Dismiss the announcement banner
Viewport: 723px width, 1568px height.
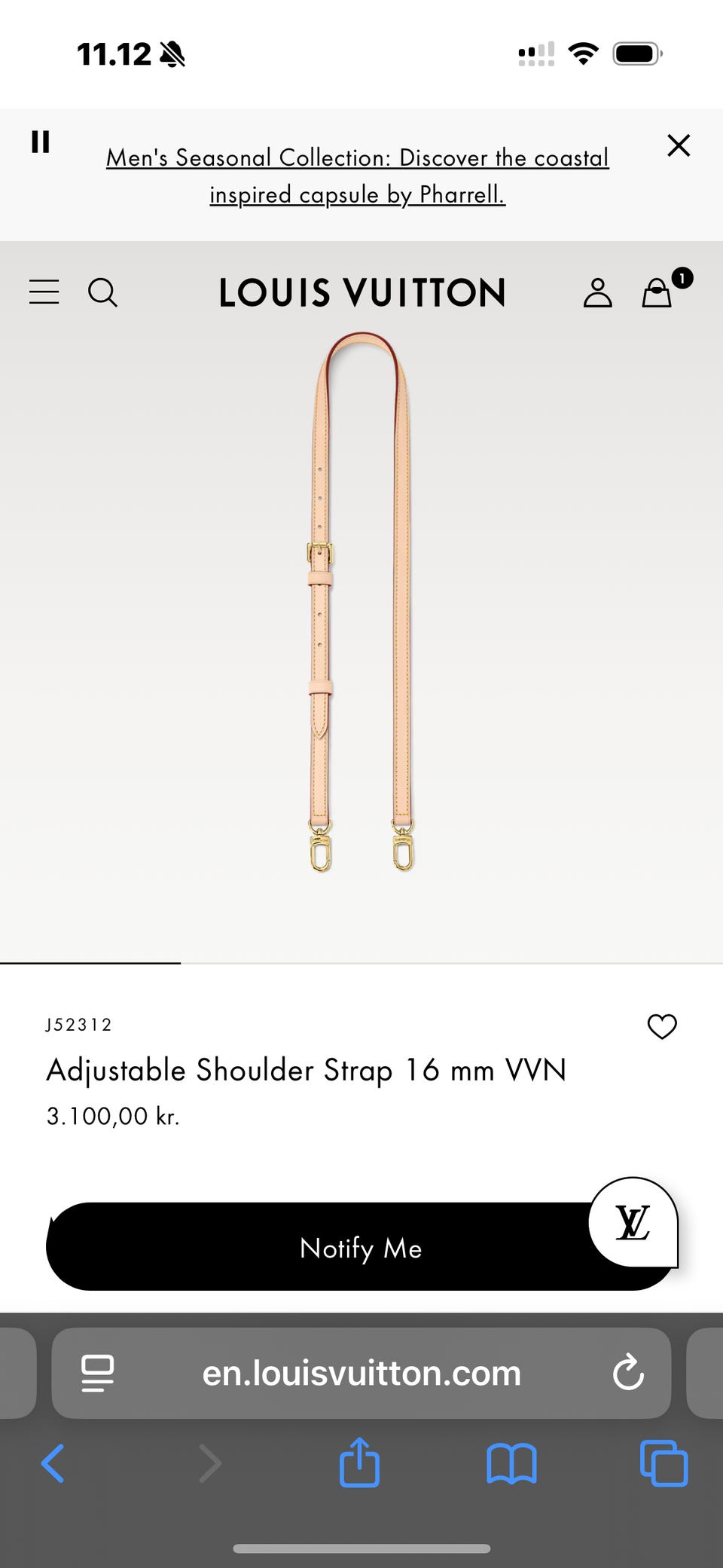[679, 145]
